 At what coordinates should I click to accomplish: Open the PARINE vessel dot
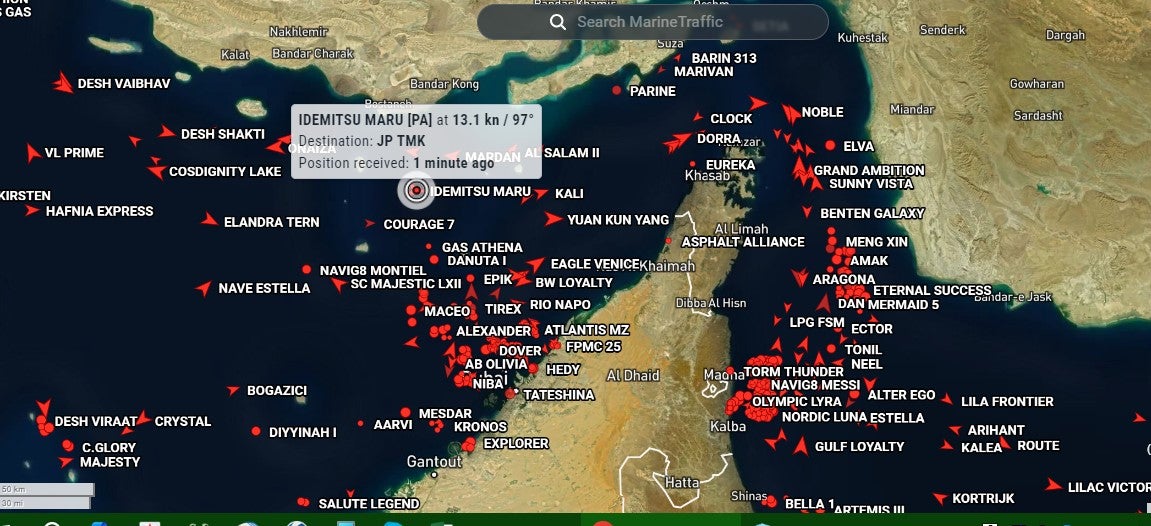point(617,91)
